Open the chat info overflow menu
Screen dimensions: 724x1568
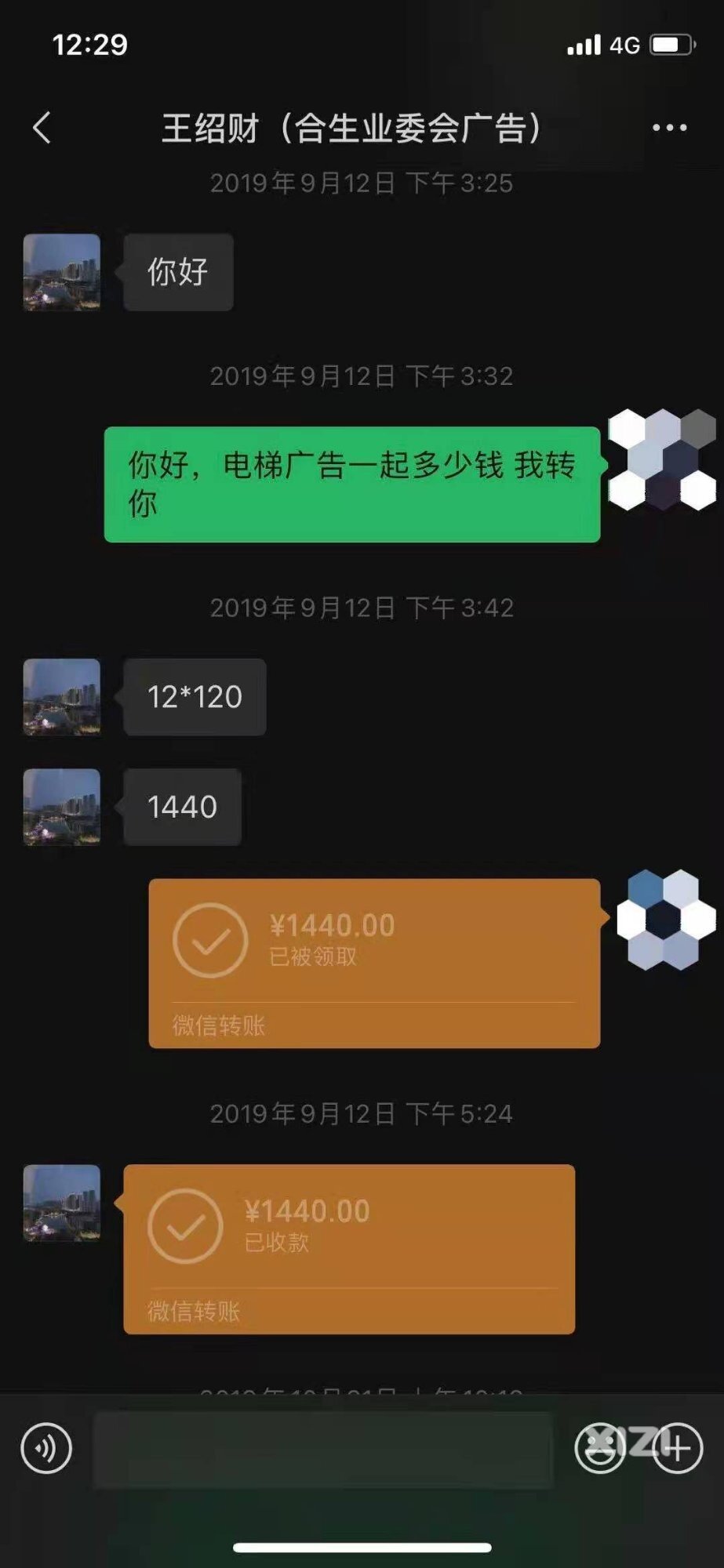click(x=669, y=128)
